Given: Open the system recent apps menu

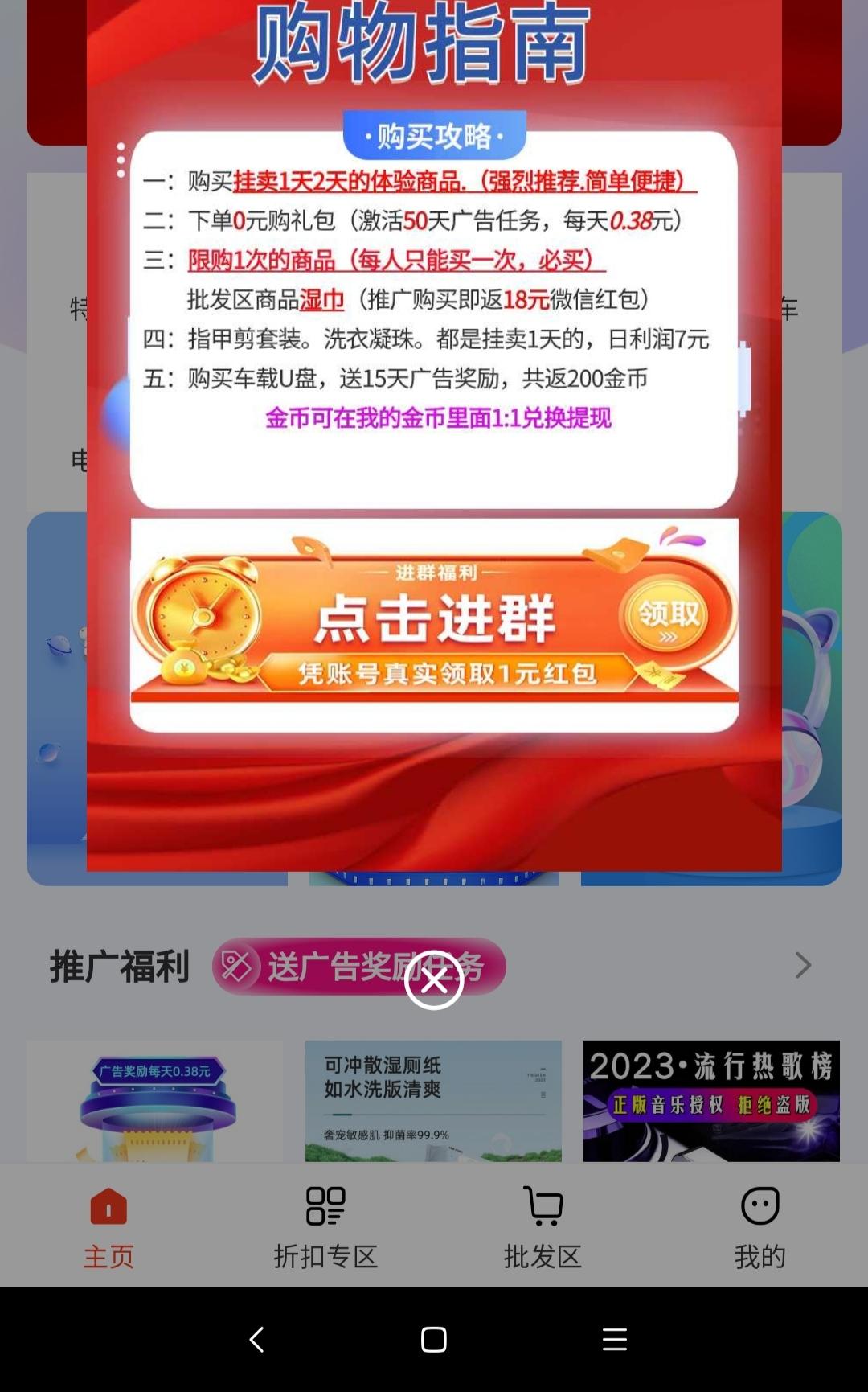Looking at the screenshot, I should click(x=615, y=1340).
